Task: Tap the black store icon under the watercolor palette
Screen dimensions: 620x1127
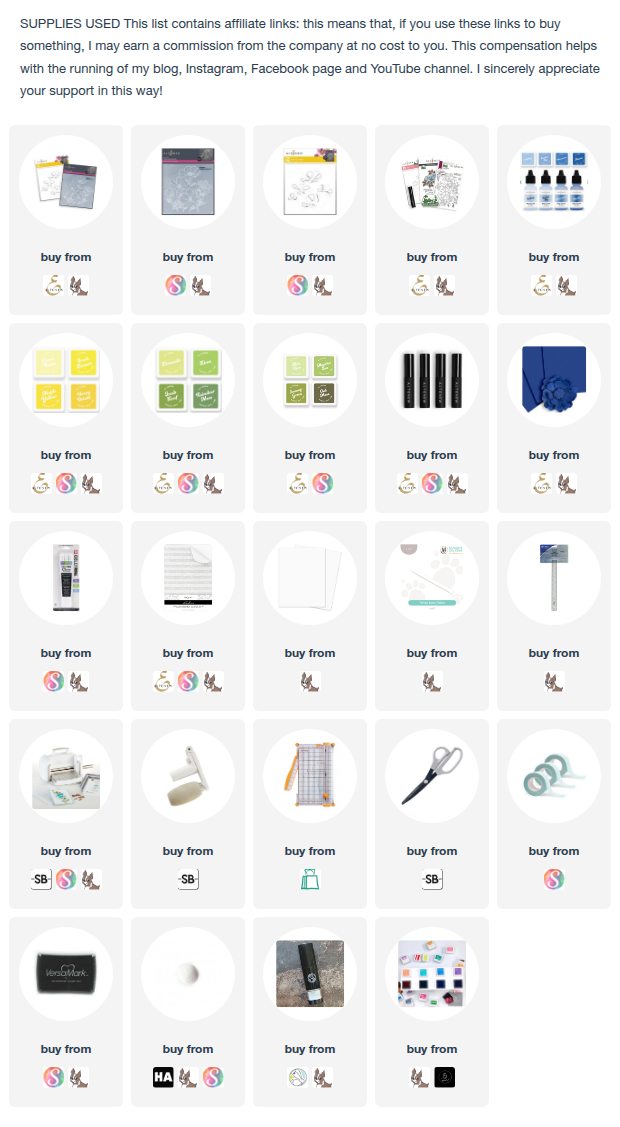Action: tap(444, 1078)
